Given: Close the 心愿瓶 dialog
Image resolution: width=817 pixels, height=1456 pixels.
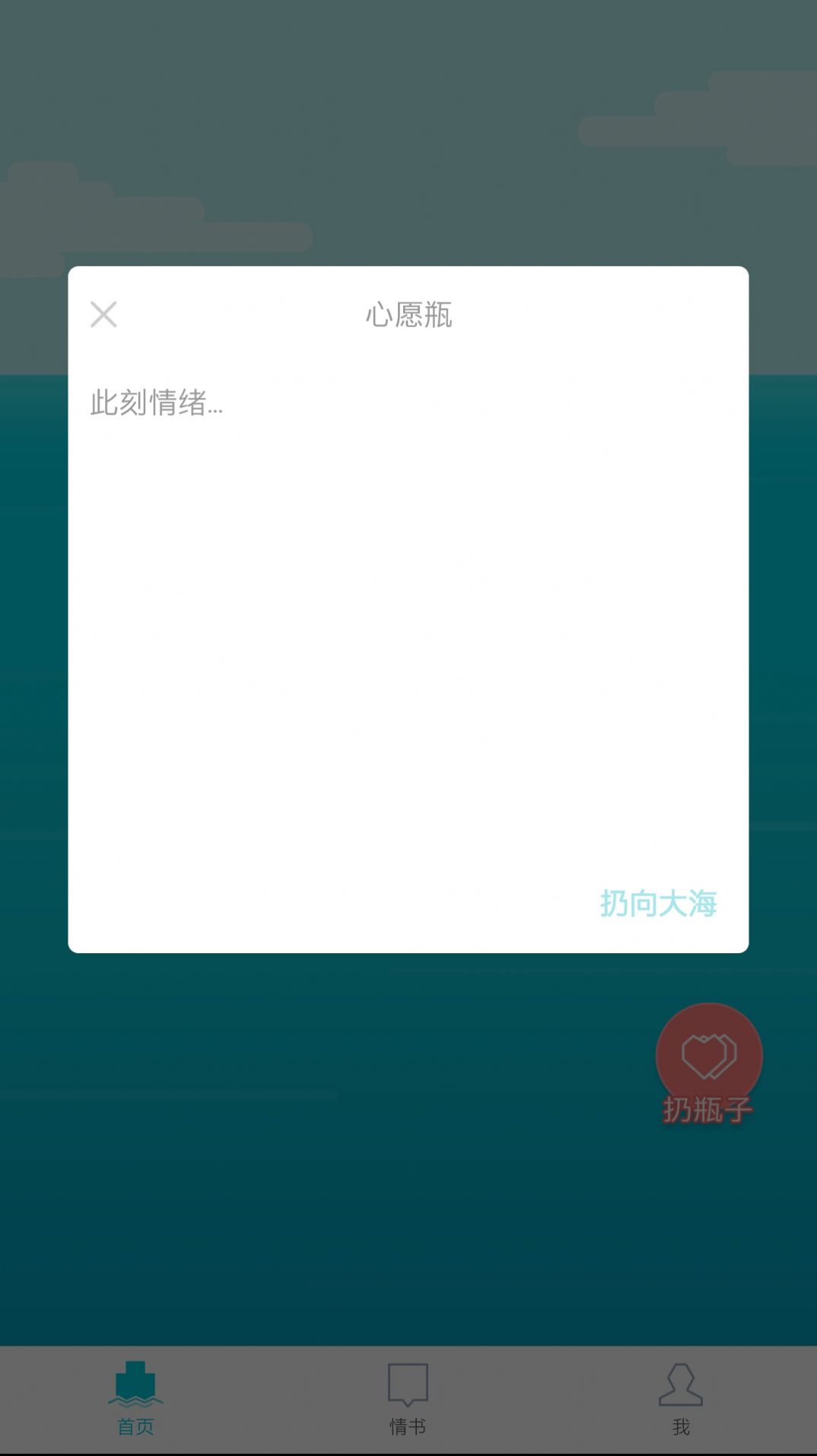Looking at the screenshot, I should pos(103,314).
